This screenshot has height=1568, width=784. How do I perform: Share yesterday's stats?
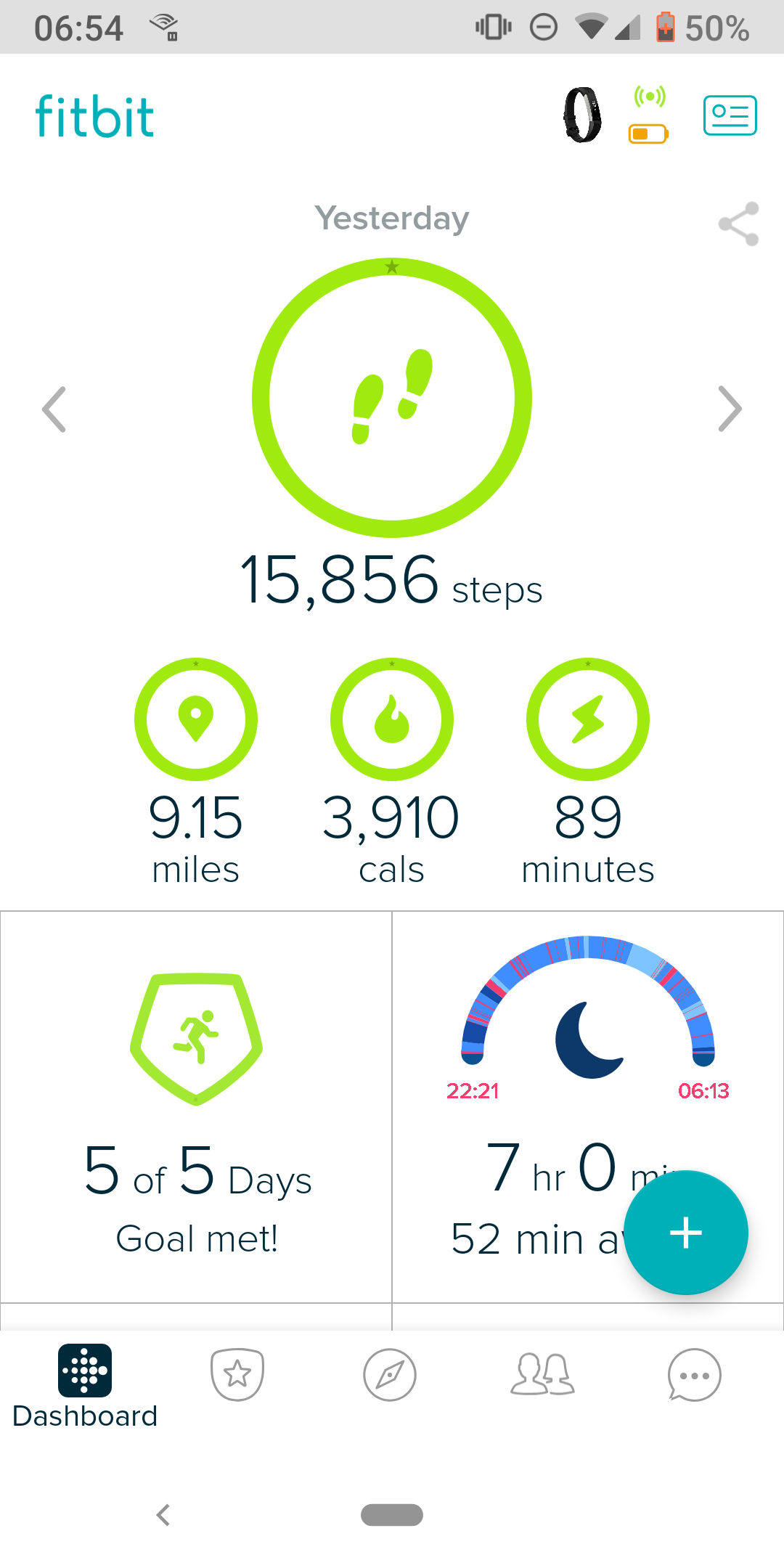coord(738,224)
